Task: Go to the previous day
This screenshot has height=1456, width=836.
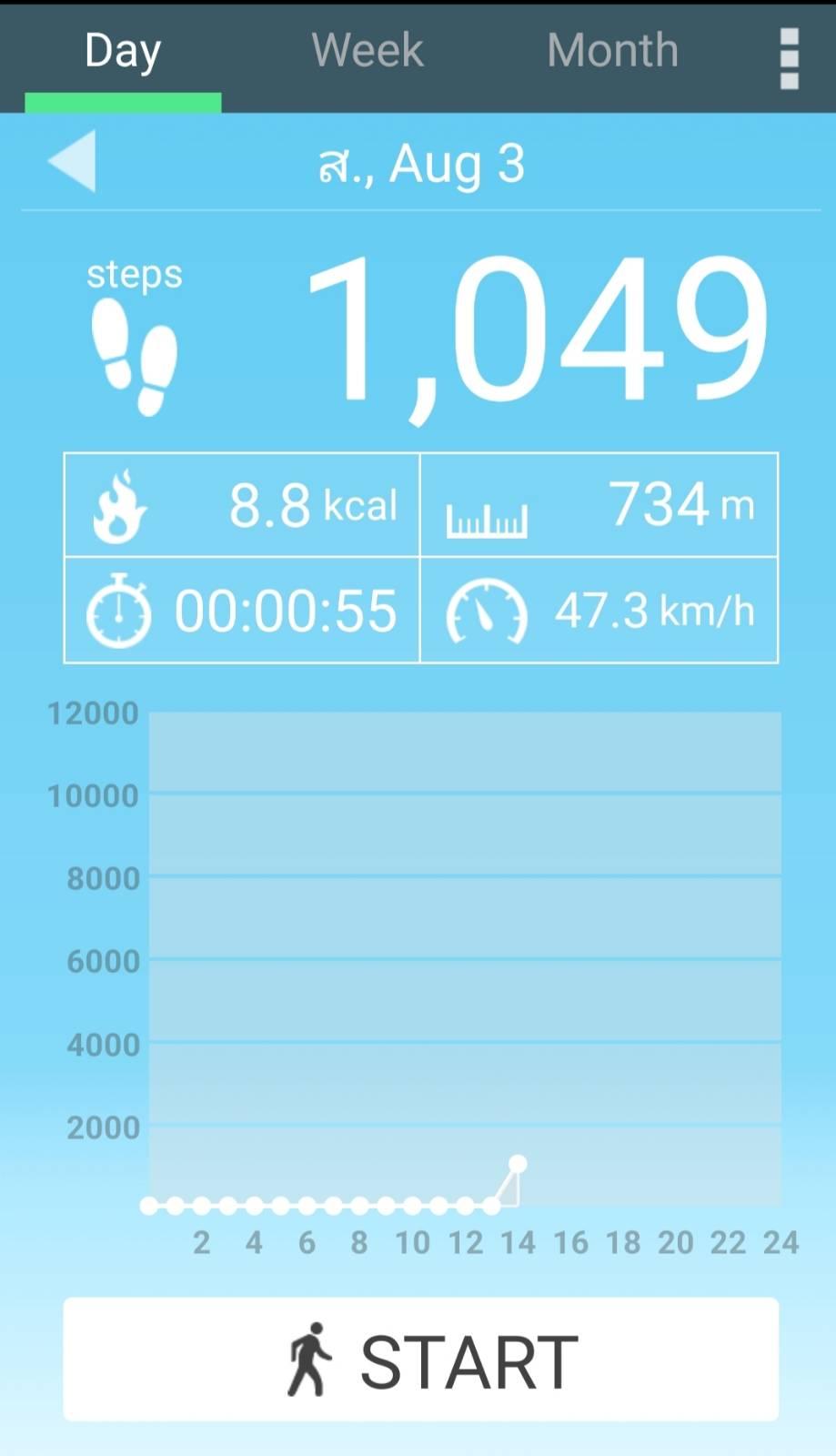Action: tap(72, 161)
